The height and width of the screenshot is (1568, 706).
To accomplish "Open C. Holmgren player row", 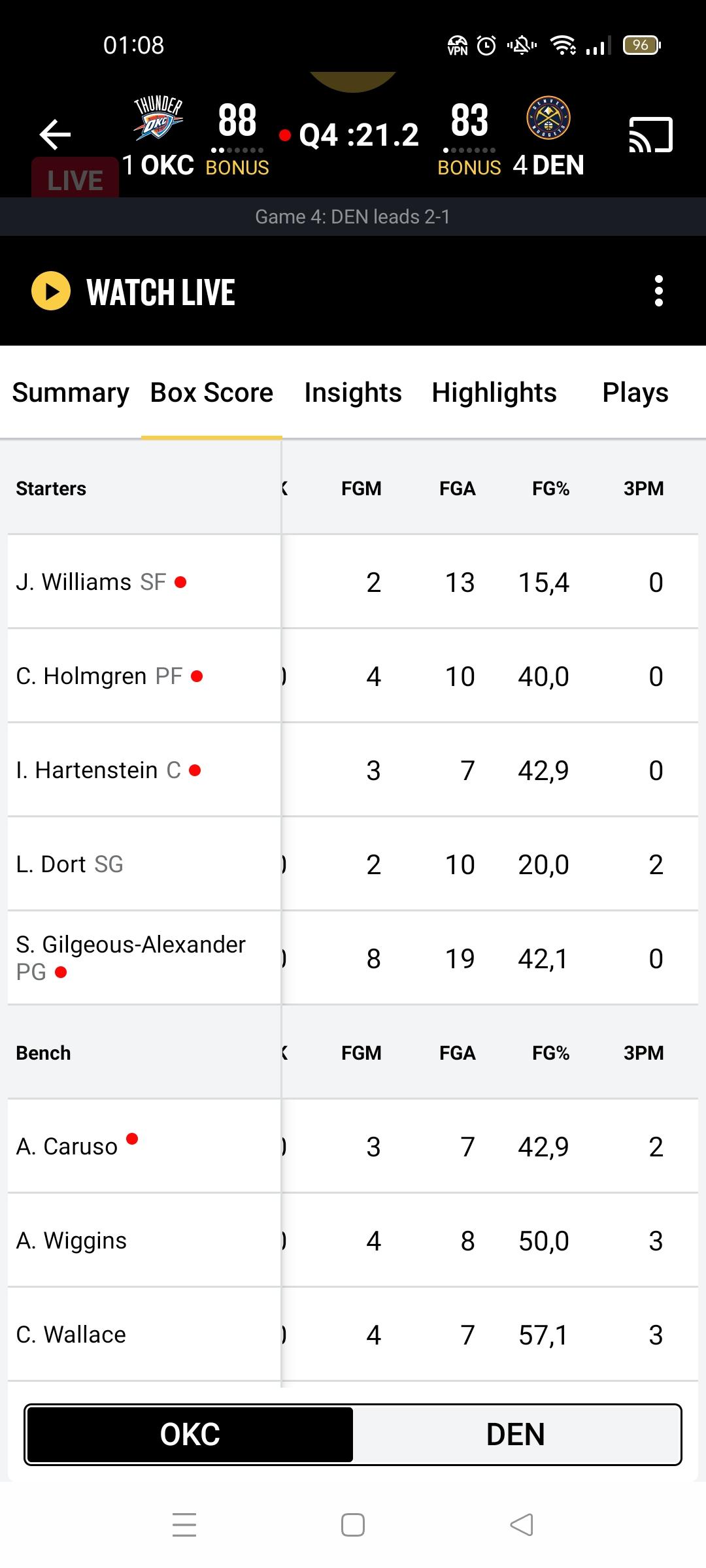I will click(x=353, y=676).
